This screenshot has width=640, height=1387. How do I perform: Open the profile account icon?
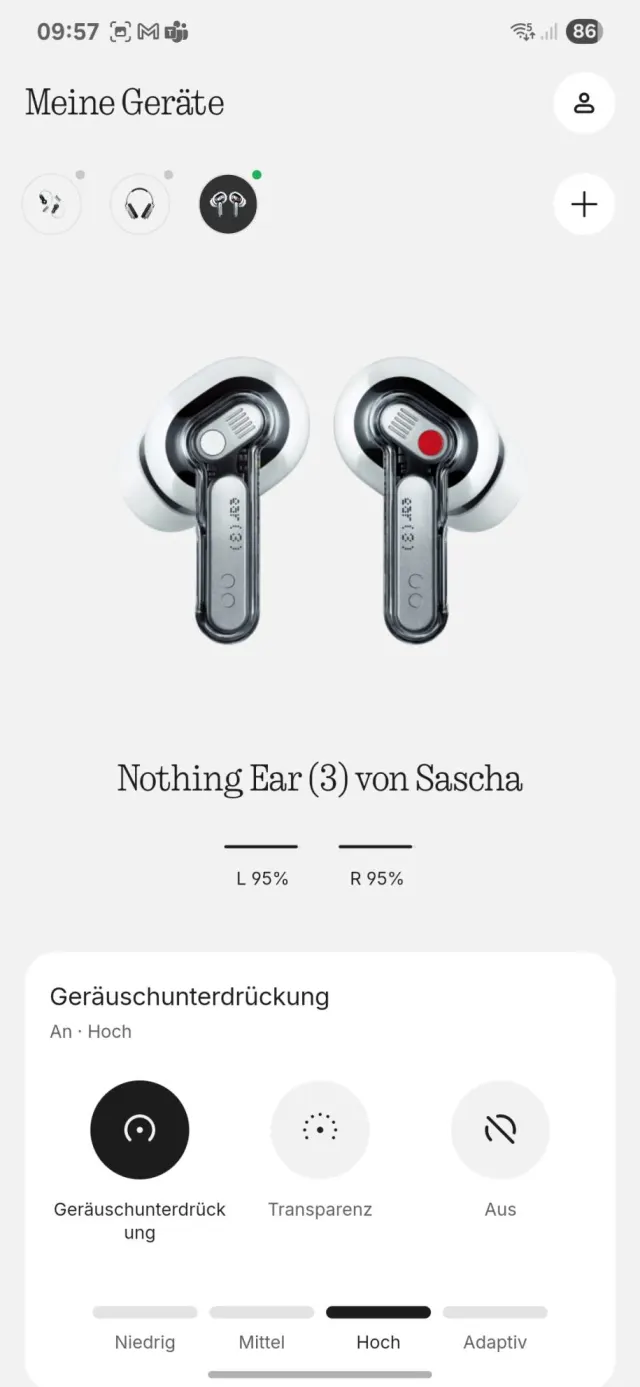tap(584, 103)
